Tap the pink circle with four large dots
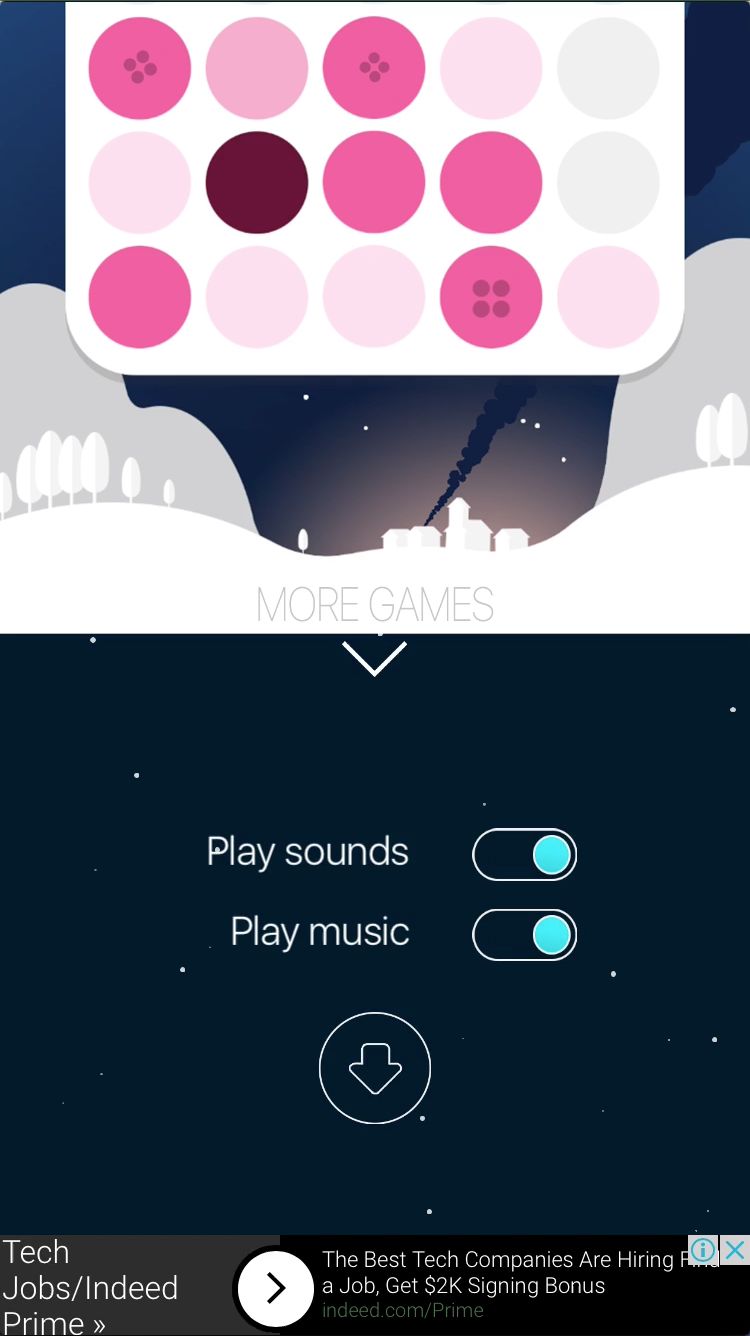The height and width of the screenshot is (1336, 750). click(x=491, y=297)
